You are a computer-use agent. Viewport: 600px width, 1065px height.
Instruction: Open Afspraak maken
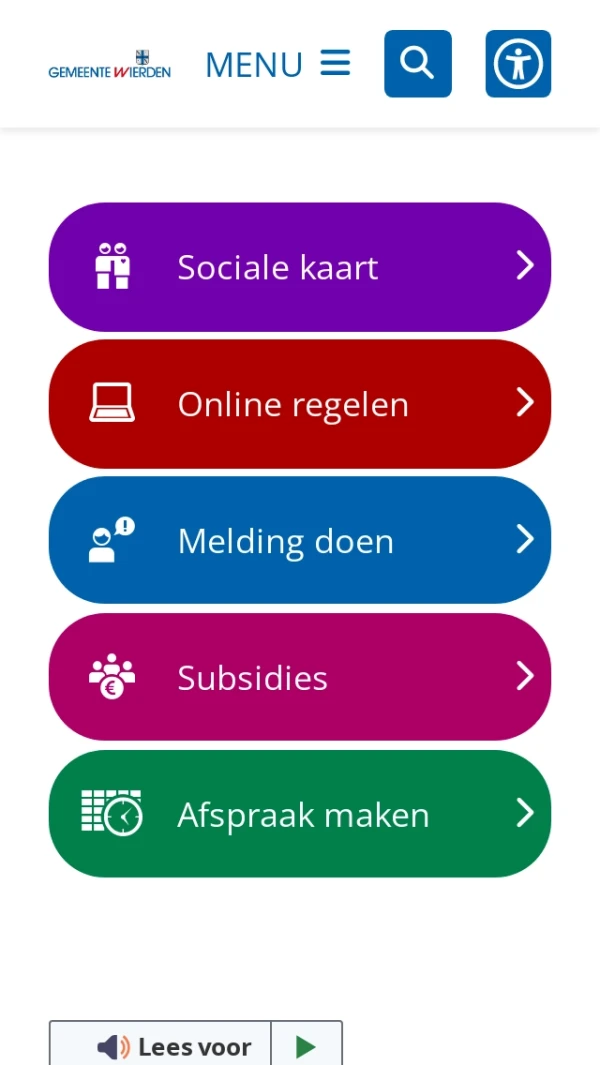299,814
